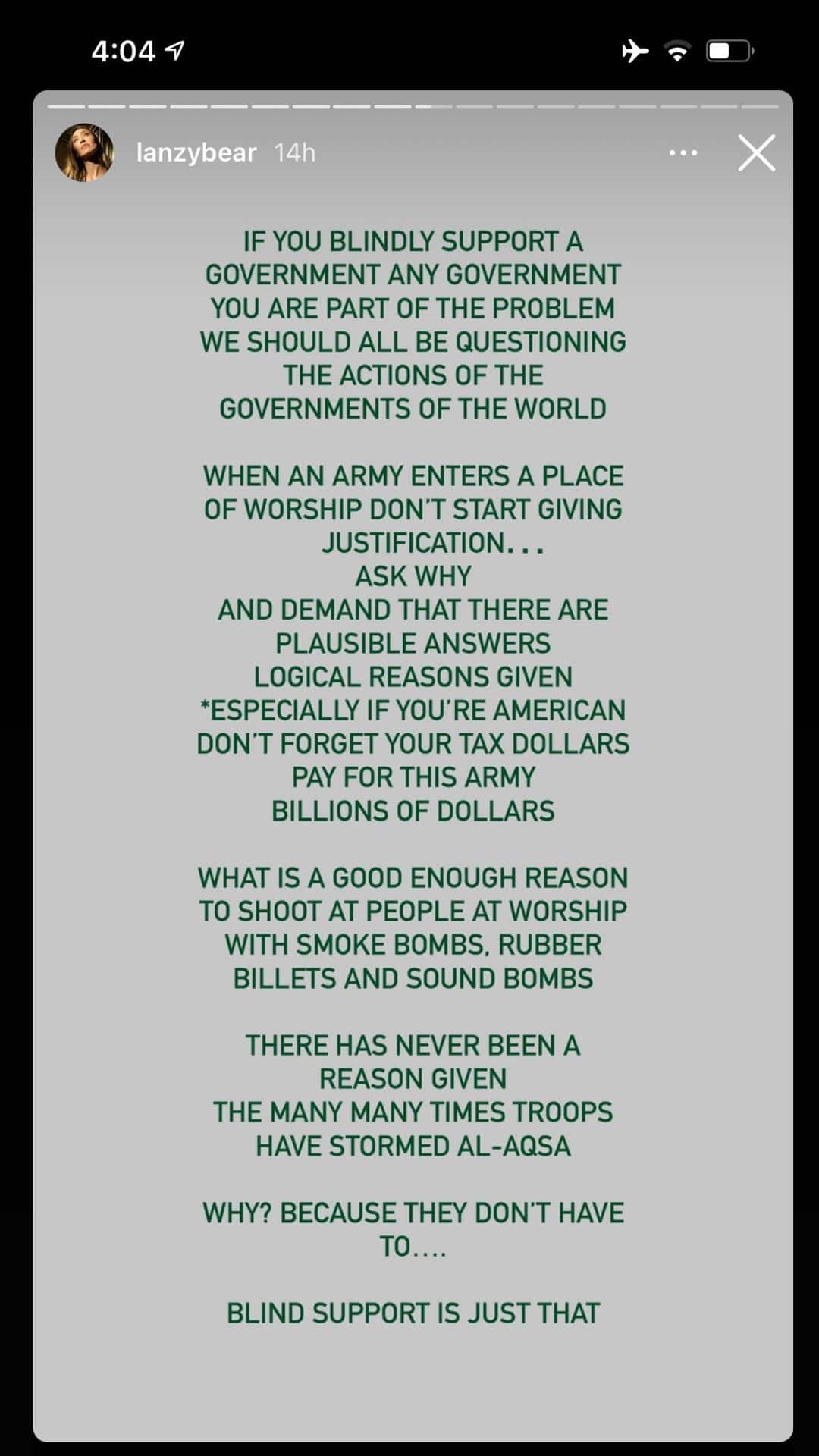Image resolution: width=819 pixels, height=1456 pixels.
Task: Open the three-dot story options menu
Action: click(682, 153)
